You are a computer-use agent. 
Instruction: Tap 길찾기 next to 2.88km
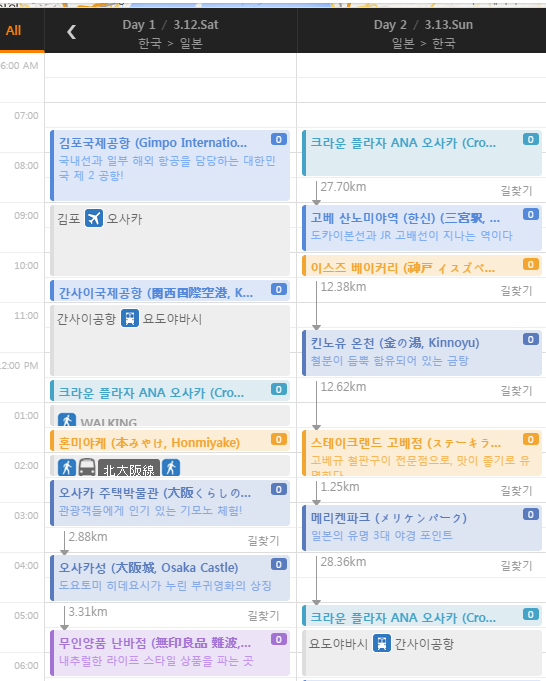pos(263,541)
